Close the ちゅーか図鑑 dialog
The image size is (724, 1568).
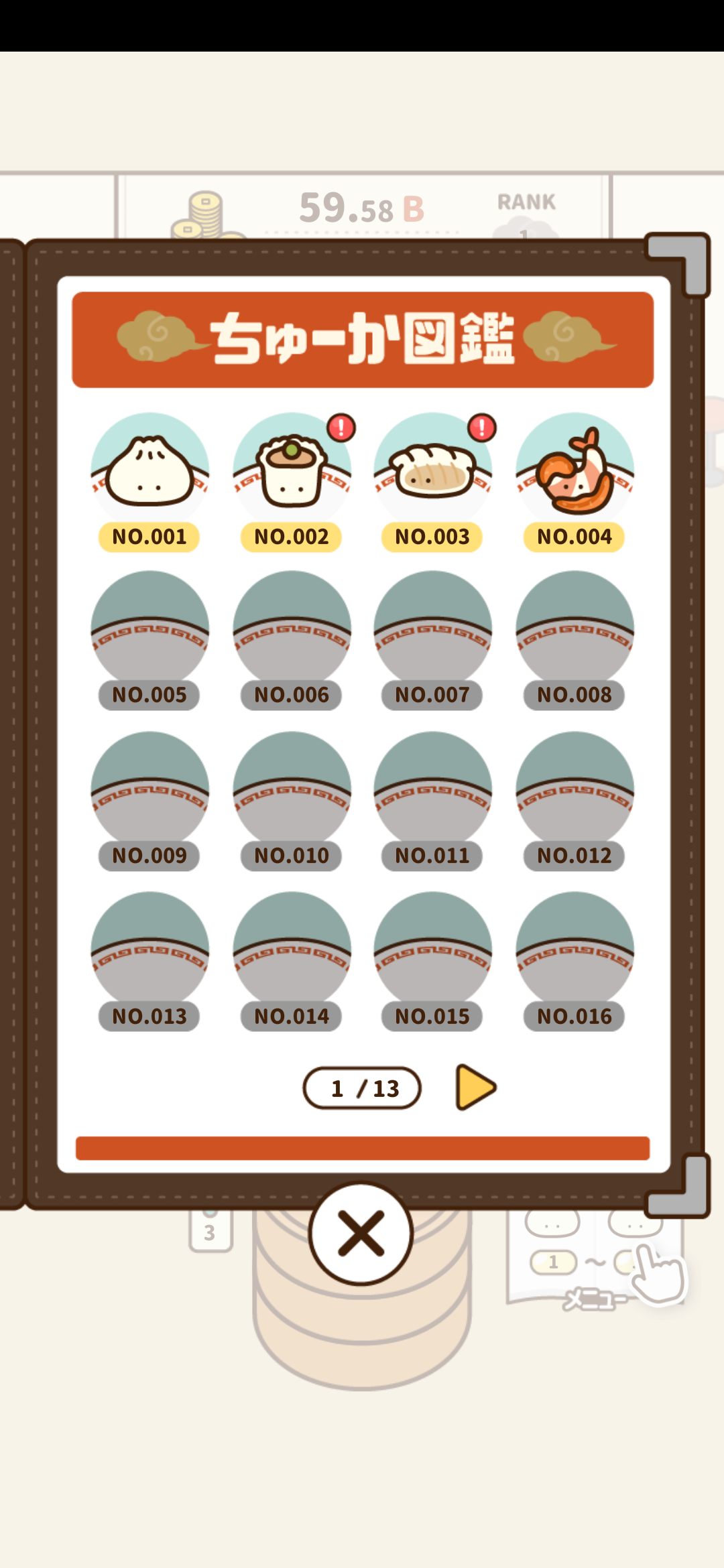361,1234
